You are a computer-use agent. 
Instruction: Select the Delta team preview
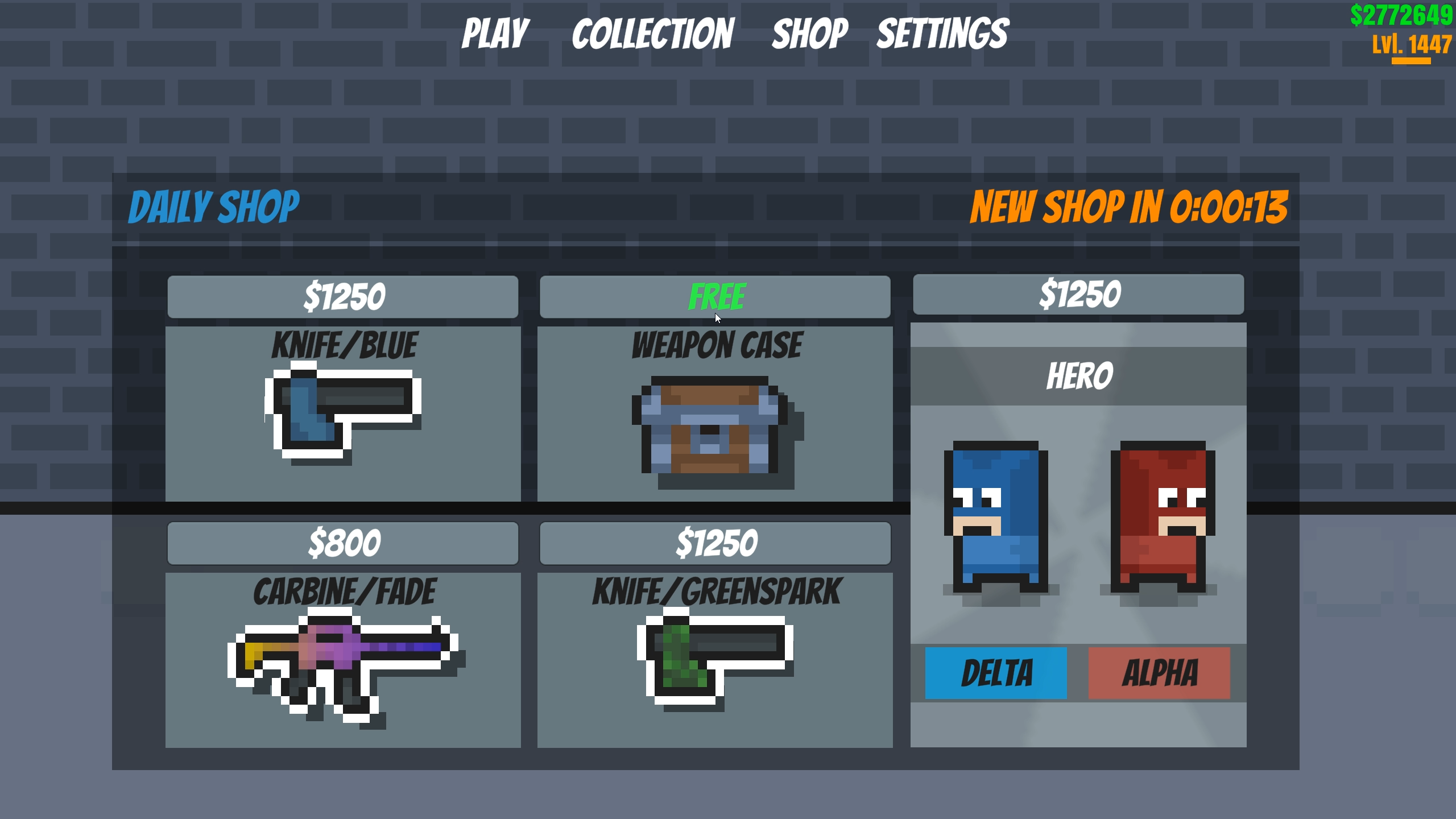tap(996, 673)
